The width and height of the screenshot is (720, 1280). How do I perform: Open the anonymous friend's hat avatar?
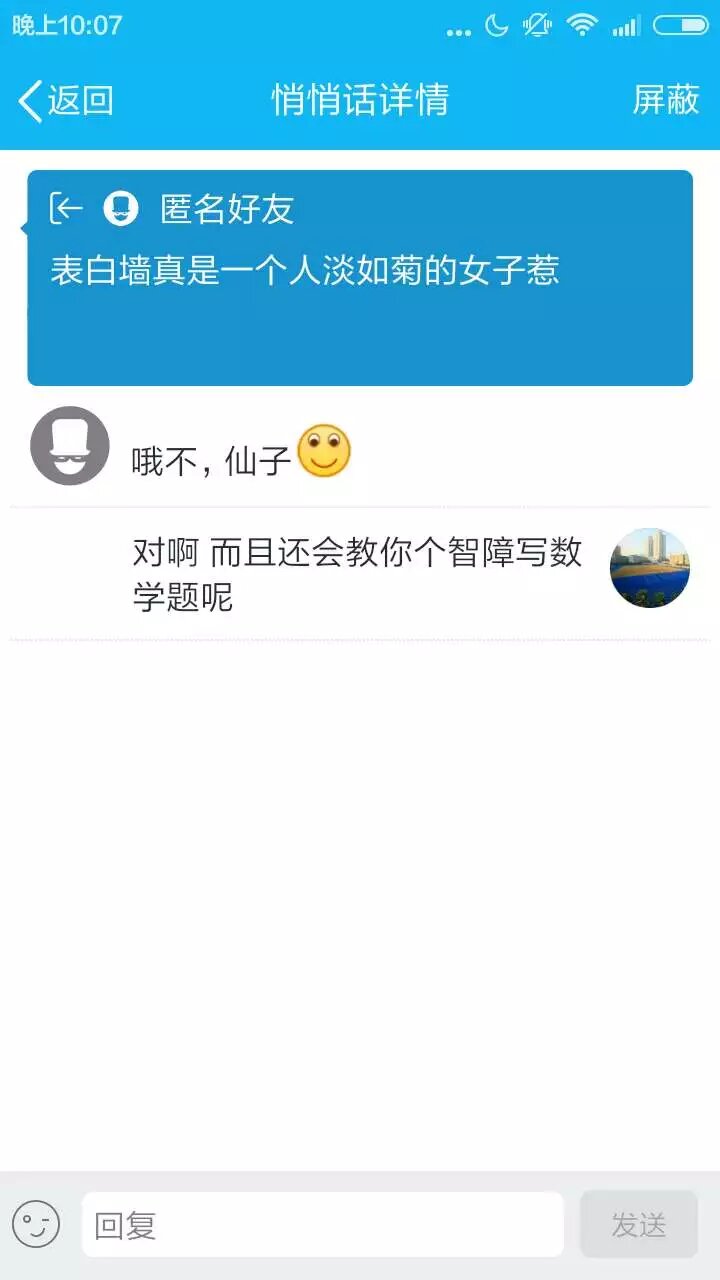70,446
